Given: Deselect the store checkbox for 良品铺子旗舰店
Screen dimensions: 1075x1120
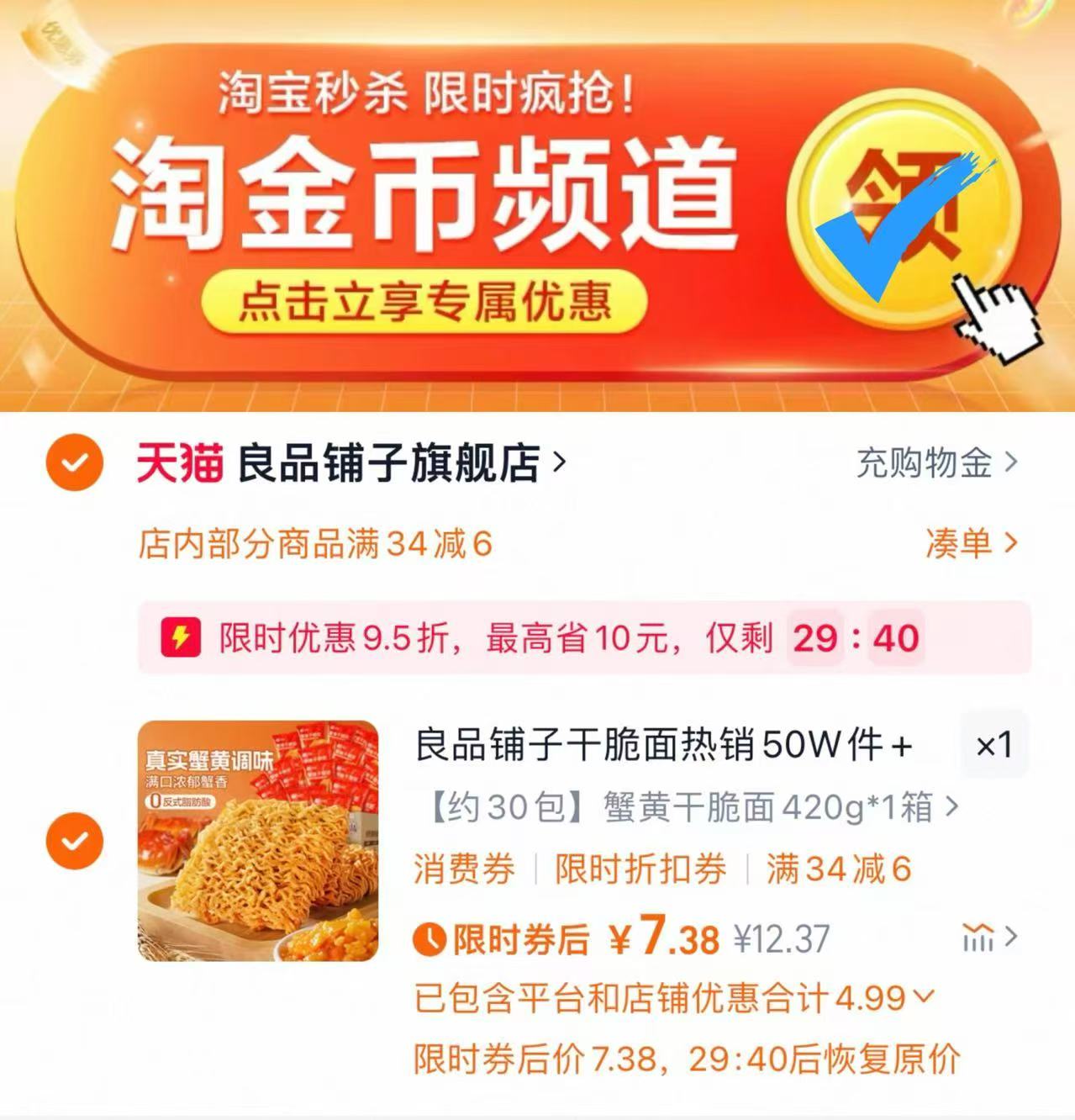Looking at the screenshot, I should (x=74, y=462).
